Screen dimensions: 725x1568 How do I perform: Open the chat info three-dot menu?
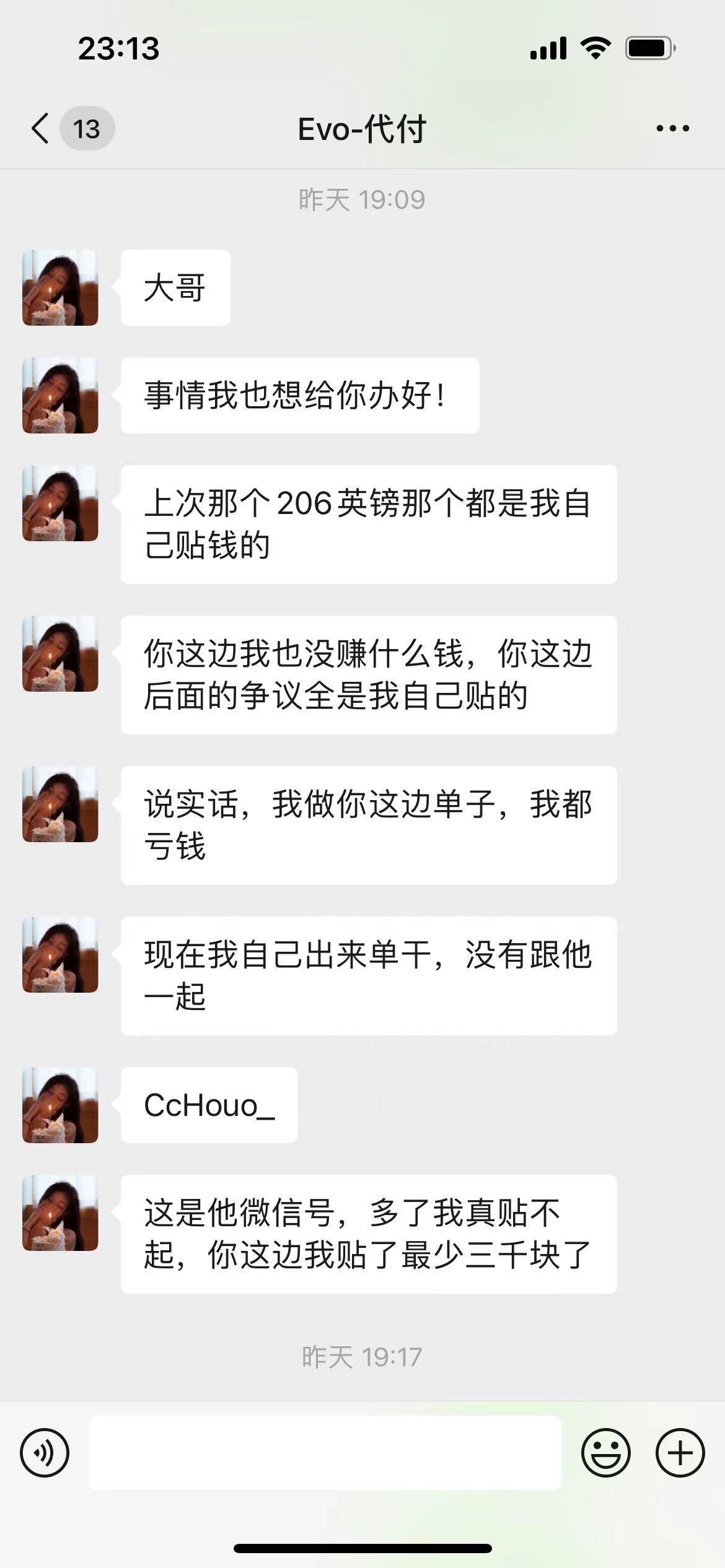pyautogui.click(x=672, y=129)
